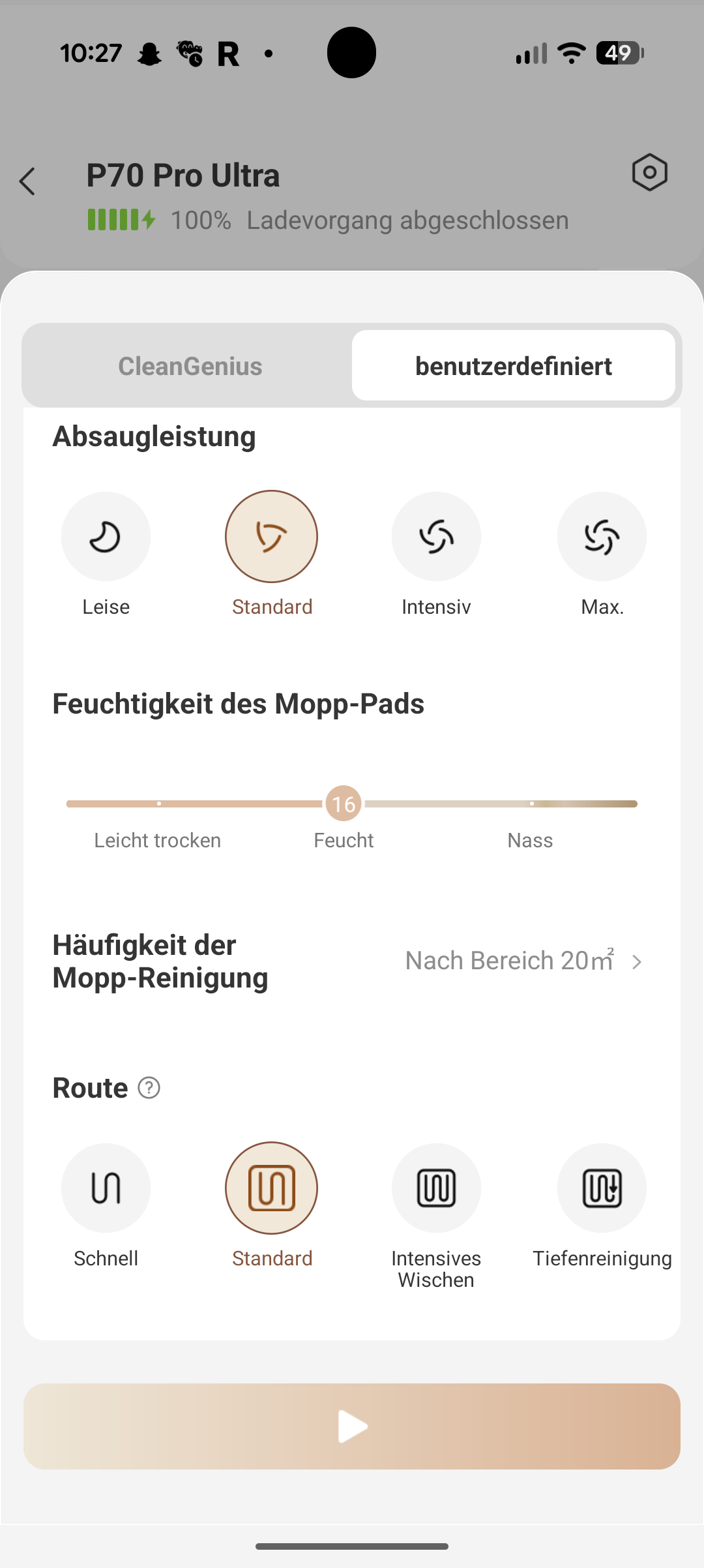This screenshot has width=704, height=1568.
Task: Choose Standard suction power
Action: pos(271,537)
